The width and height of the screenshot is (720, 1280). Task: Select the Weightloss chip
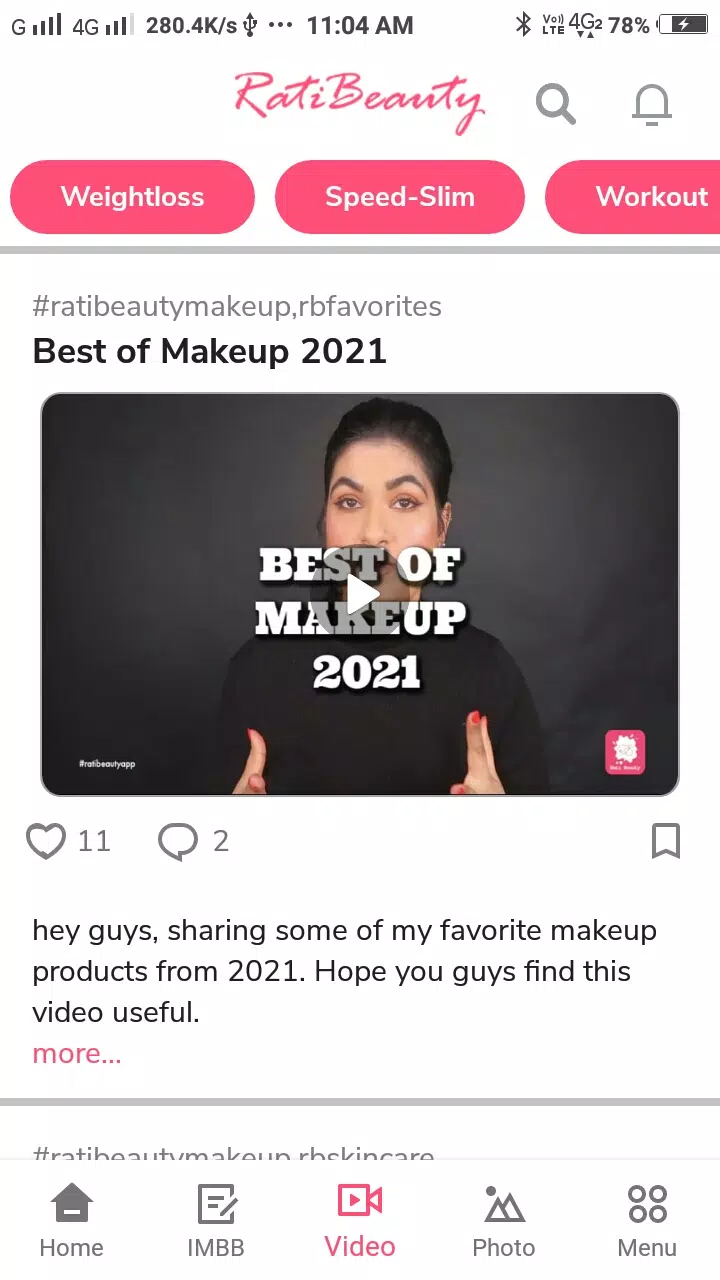tap(132, 197)
